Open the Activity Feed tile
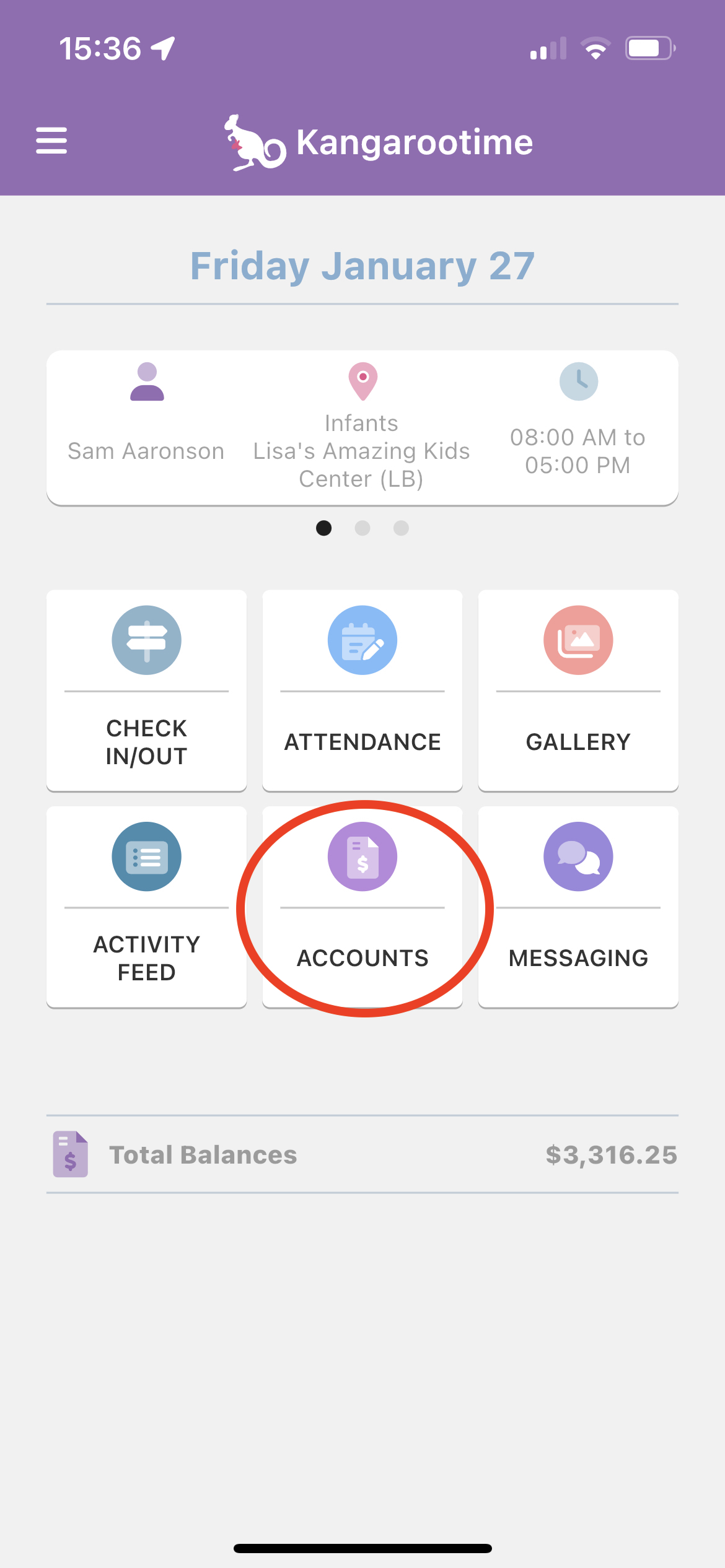Image resolution: width=725 pixels, height=1568 pixels. [x=146, y=907]
